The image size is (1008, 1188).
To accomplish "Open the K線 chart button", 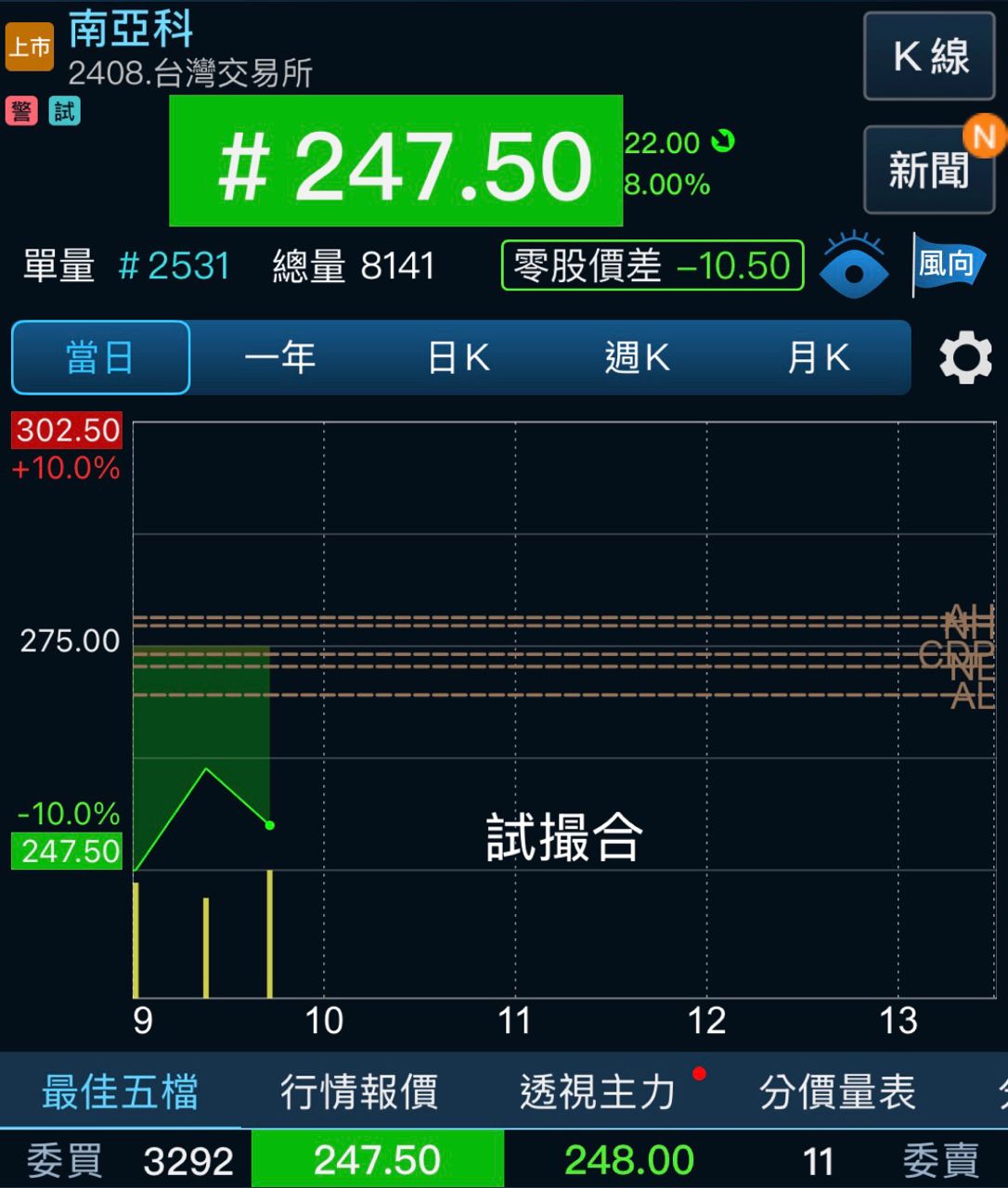I will (929, 57).
